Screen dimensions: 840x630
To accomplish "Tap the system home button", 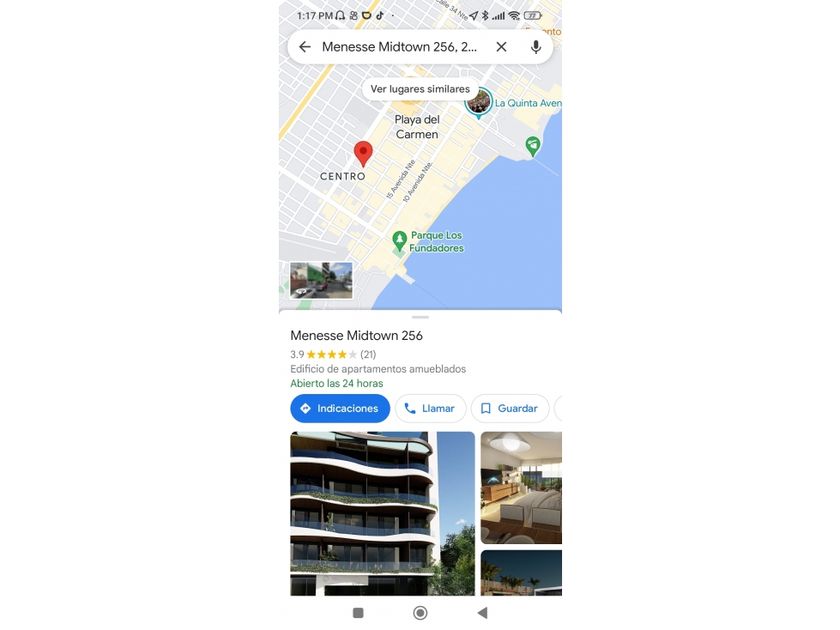I will (420, 613).
